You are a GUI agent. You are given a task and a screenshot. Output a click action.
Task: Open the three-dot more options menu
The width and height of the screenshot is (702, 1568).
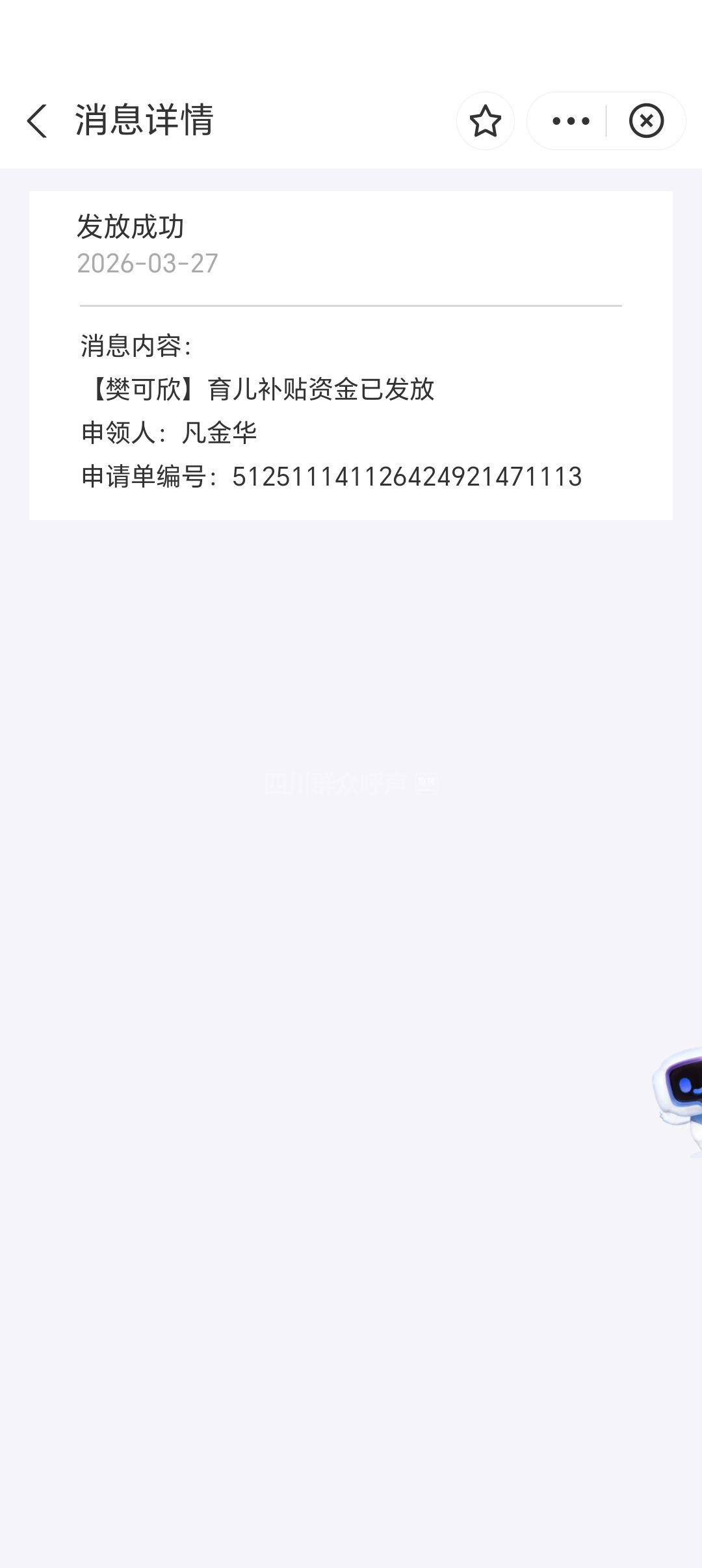(x=570, y=121)
